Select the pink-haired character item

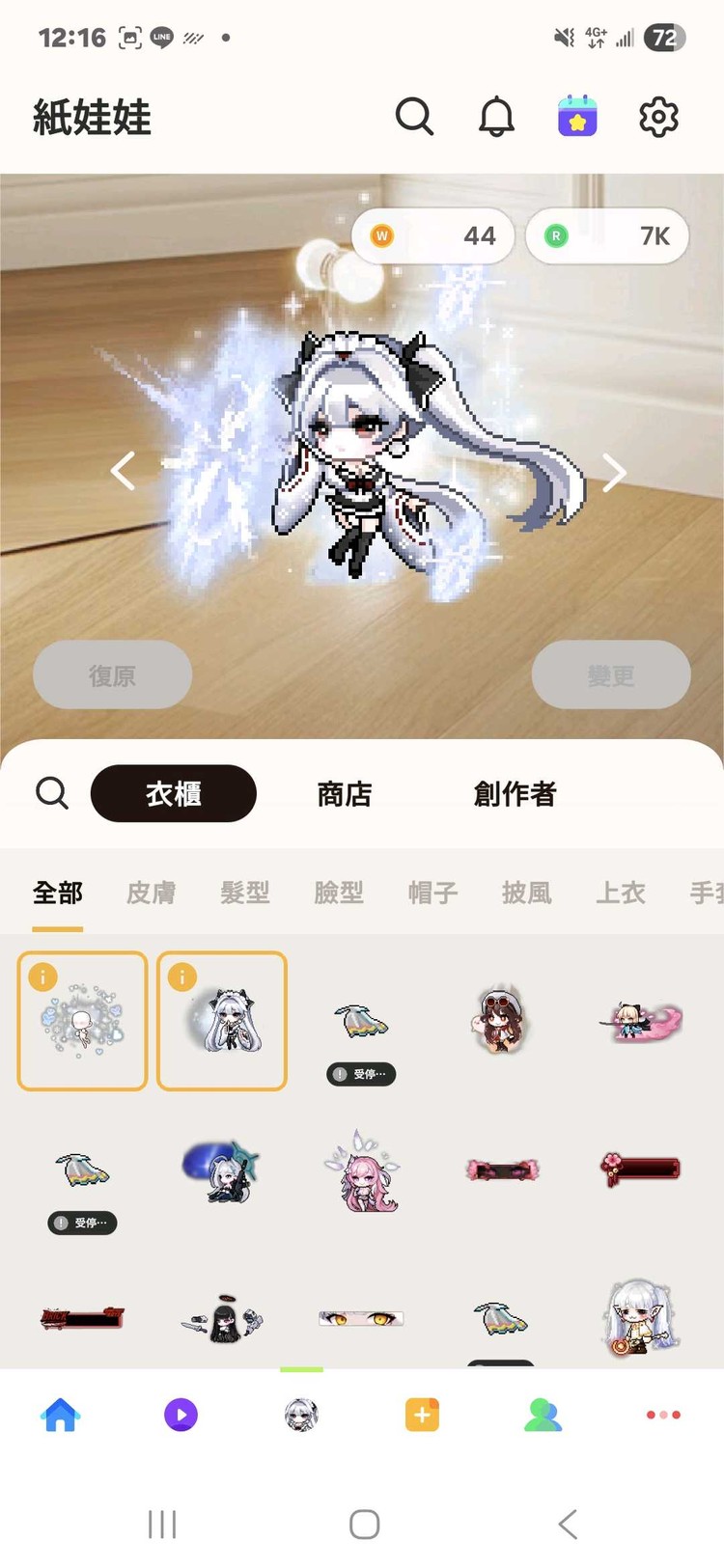click(x=362, y=1169)
